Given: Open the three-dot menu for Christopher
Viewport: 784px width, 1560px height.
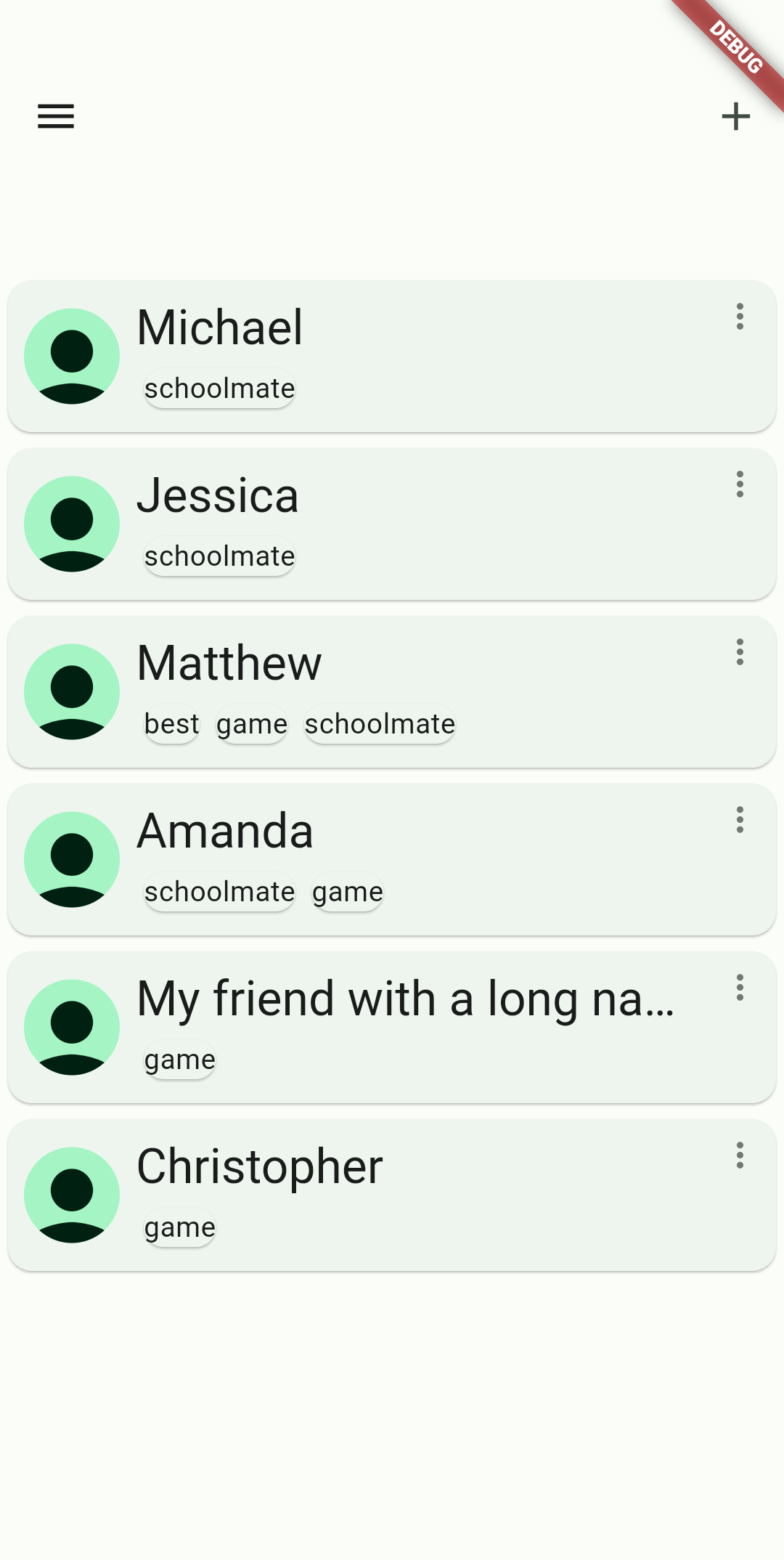Looking at the screenshot, I should click(x=740, y=1155).
